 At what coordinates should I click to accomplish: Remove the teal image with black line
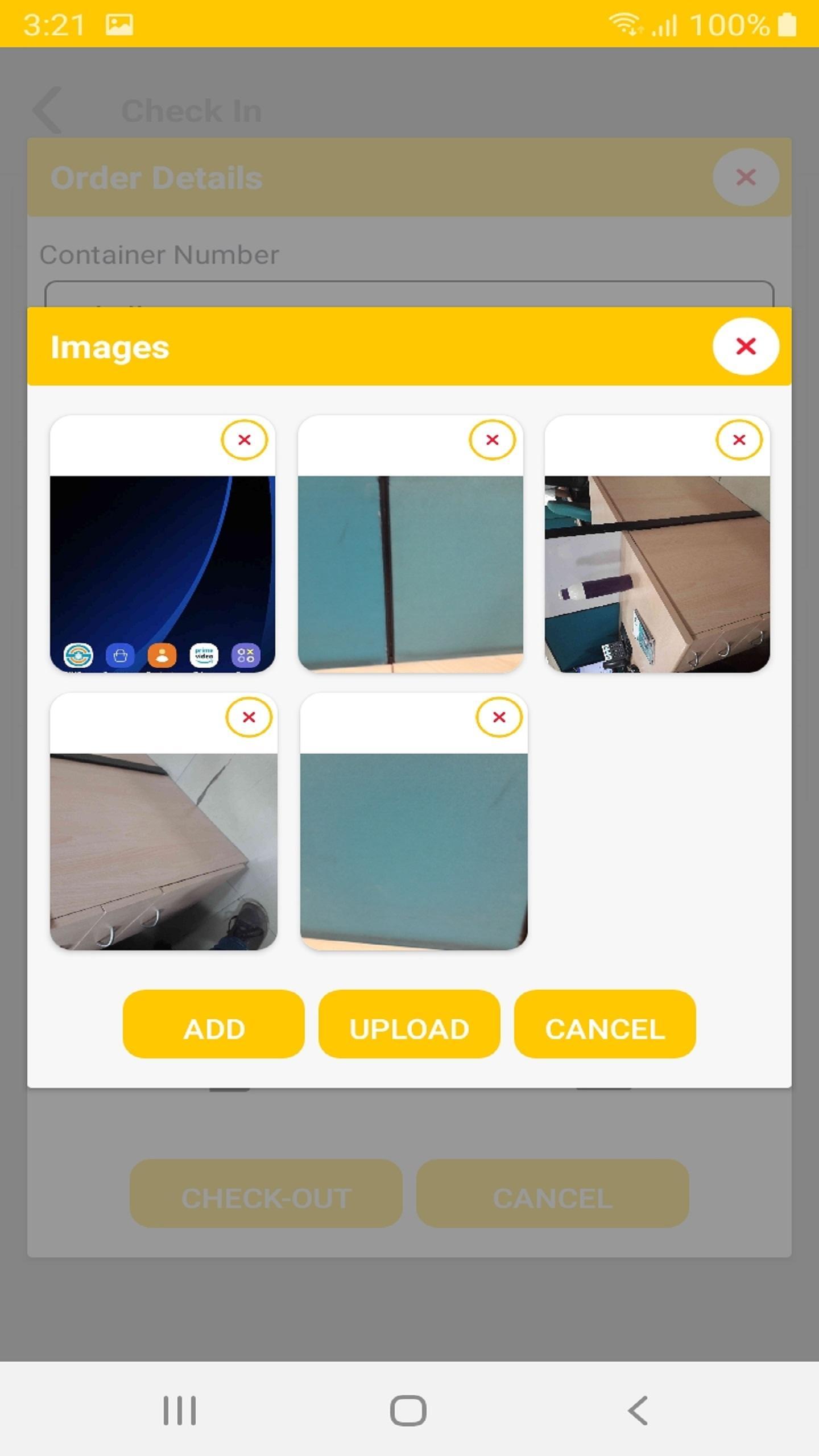pyautogui.click(x=493, y=440)
